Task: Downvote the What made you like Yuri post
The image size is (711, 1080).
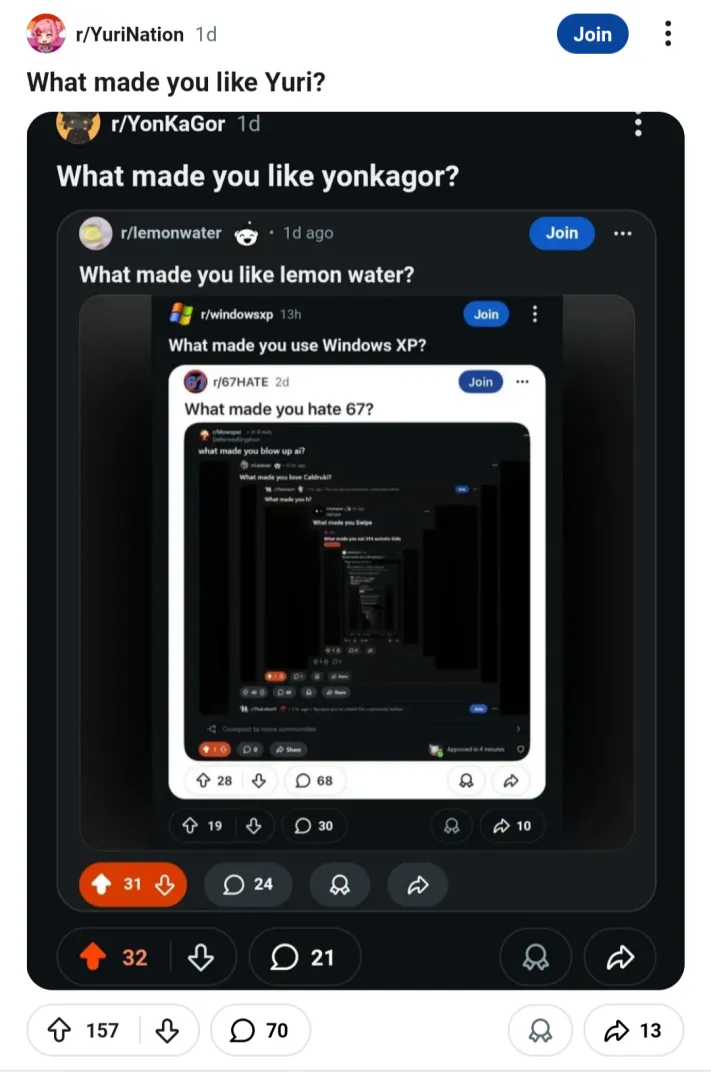Action: 167,1030
